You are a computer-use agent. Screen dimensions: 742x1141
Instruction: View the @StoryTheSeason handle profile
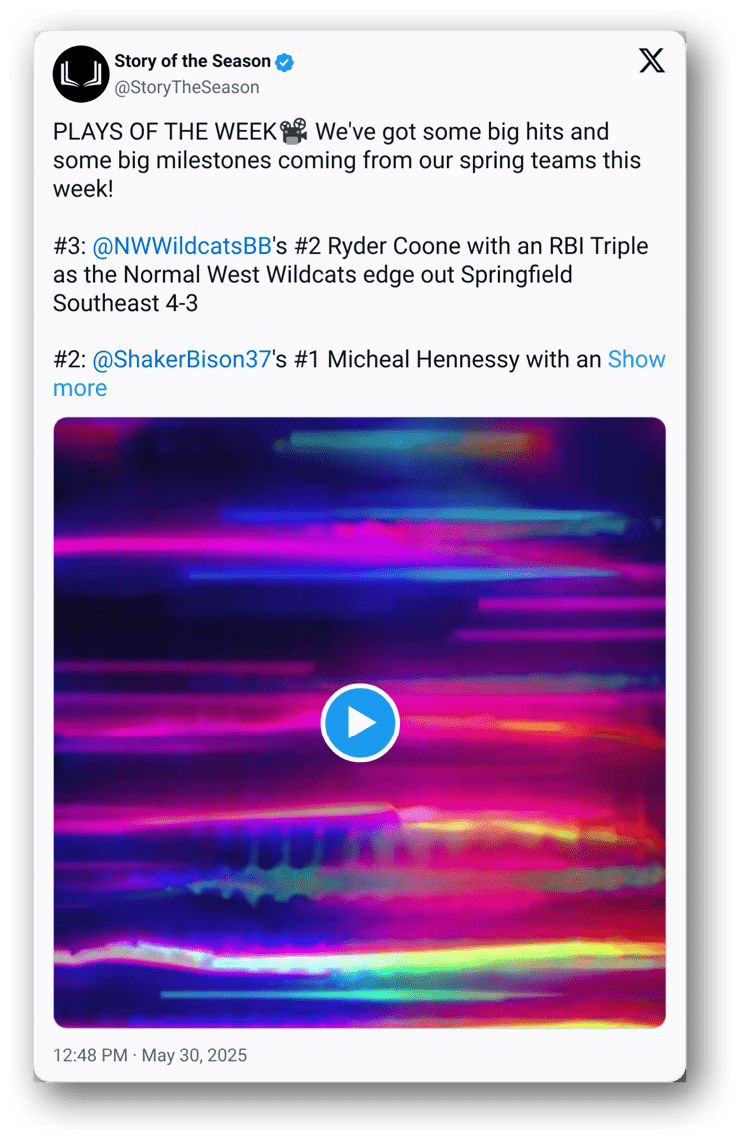tap(187, 87)
